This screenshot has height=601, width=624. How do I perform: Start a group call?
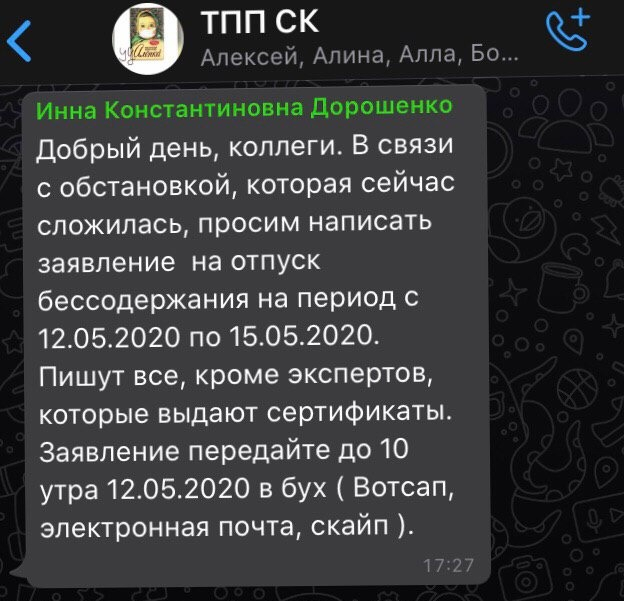[x=569, y=32]
